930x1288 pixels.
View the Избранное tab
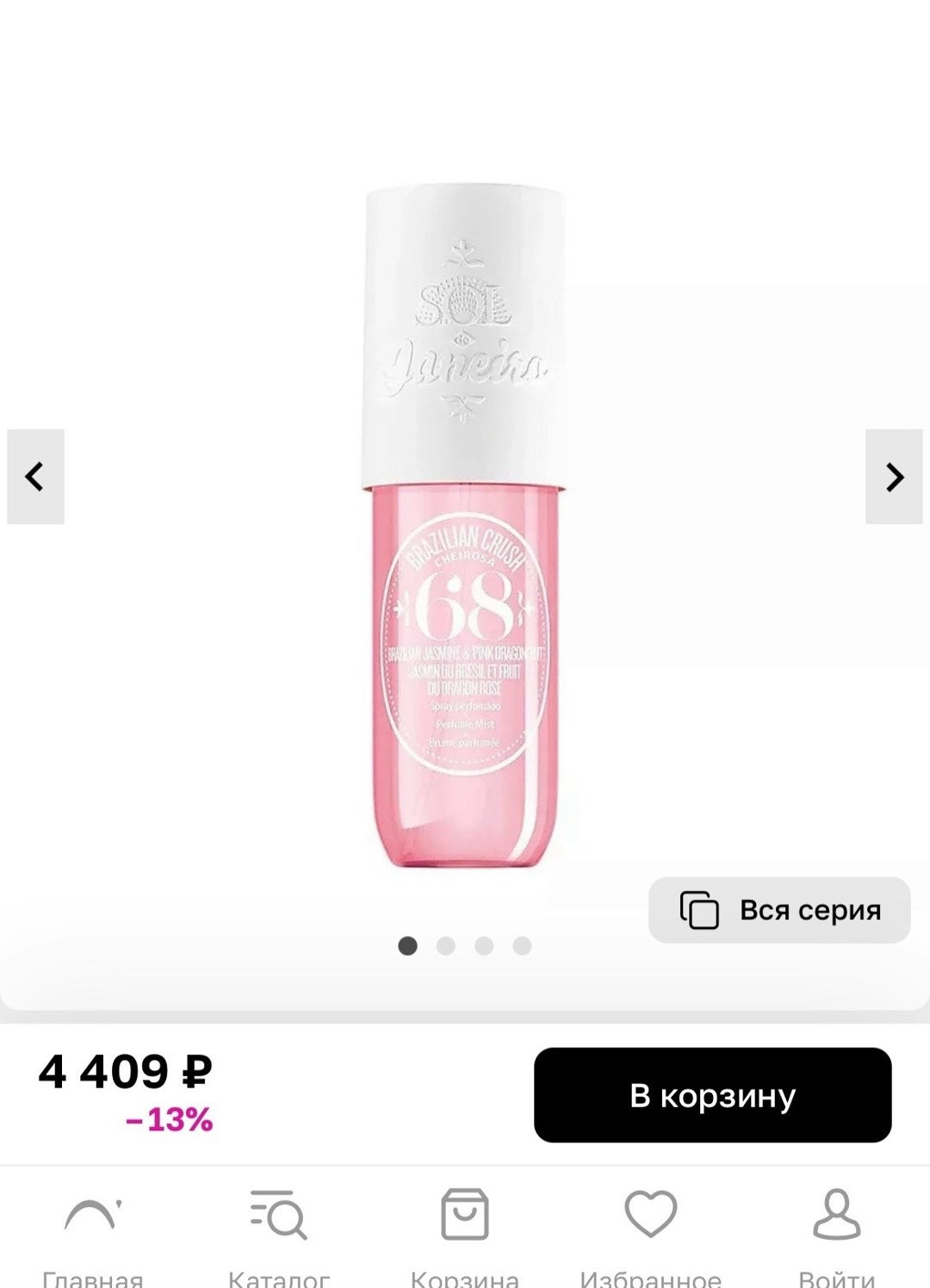point(651,1233)
